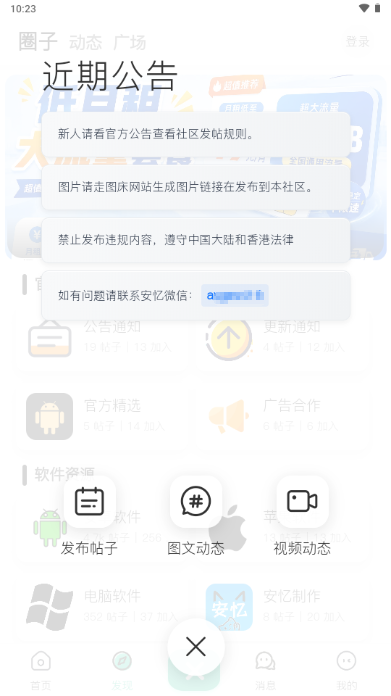The height and width of the screenshot is (696, 391).
Task: Tap the blurred WeChat ID chip
Action: (235, 295)
